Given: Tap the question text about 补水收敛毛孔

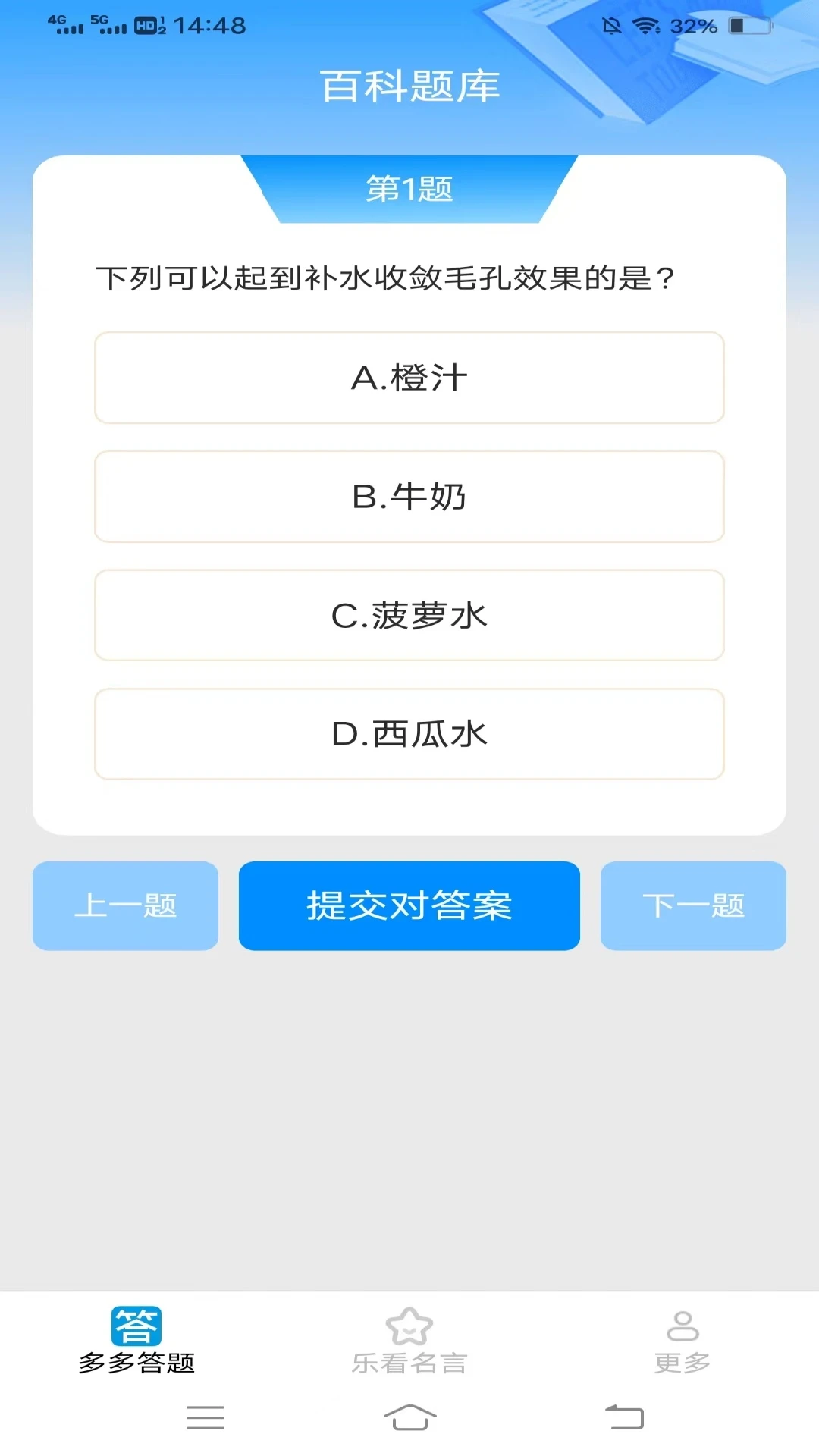Looking at the screenshot, I should (385, 278).
